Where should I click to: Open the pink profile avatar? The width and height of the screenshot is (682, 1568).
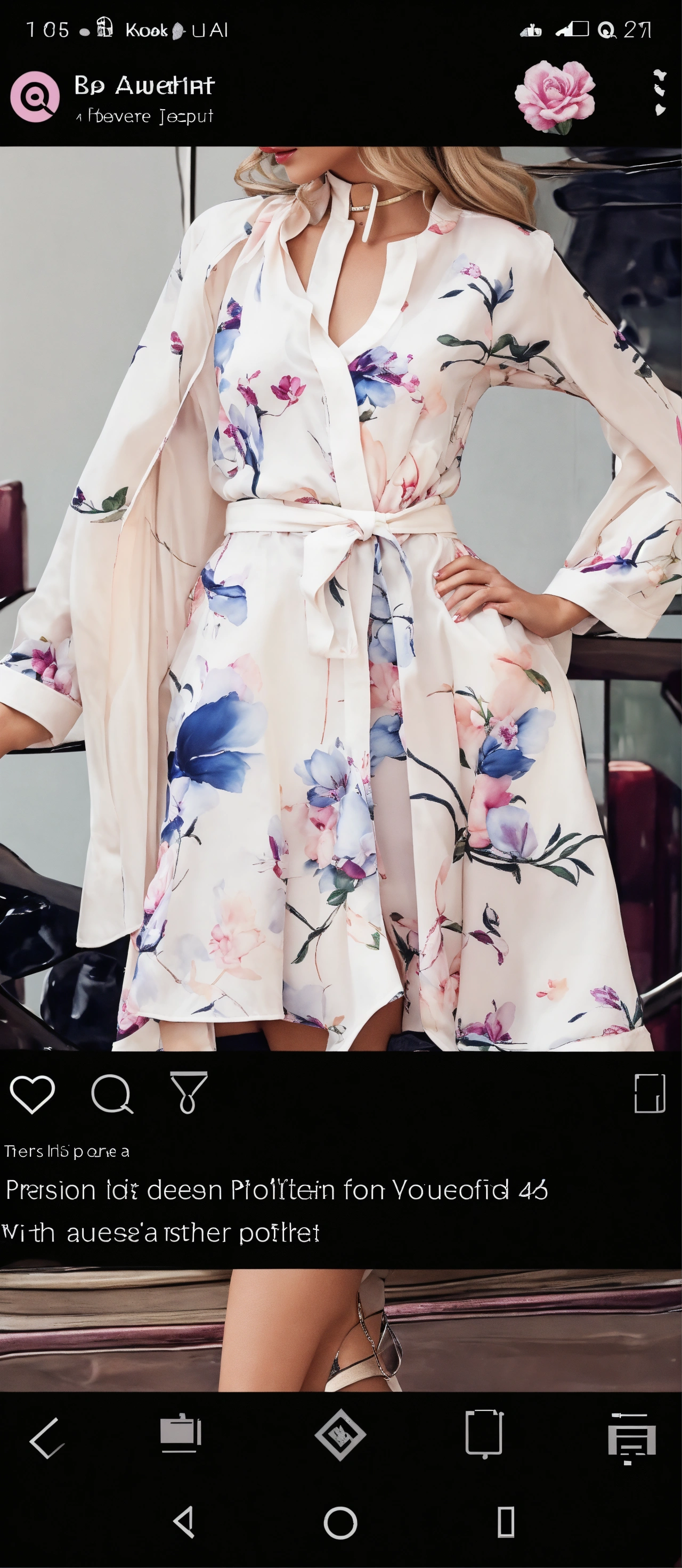coord(35,96)
